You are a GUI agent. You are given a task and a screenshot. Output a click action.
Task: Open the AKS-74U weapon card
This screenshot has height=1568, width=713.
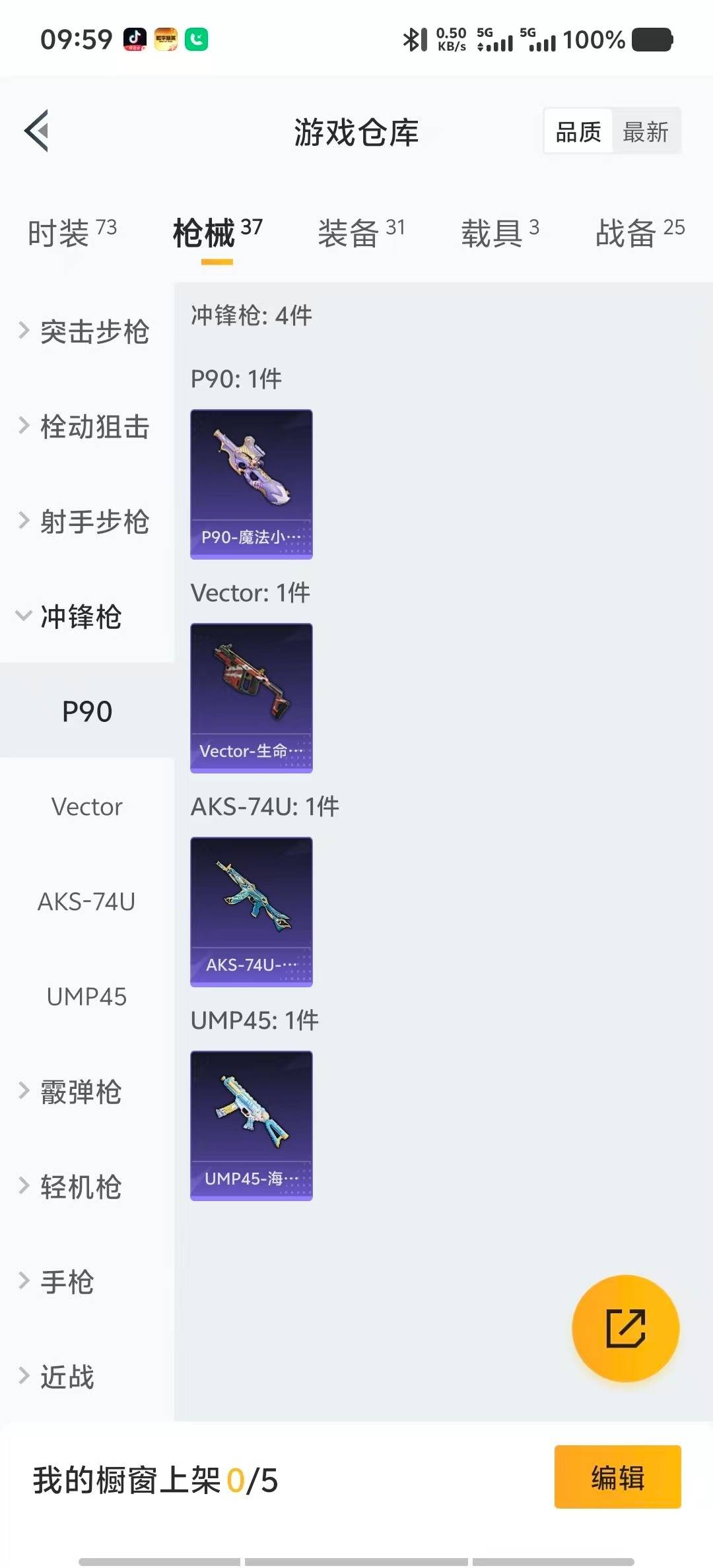coord(251,911)
